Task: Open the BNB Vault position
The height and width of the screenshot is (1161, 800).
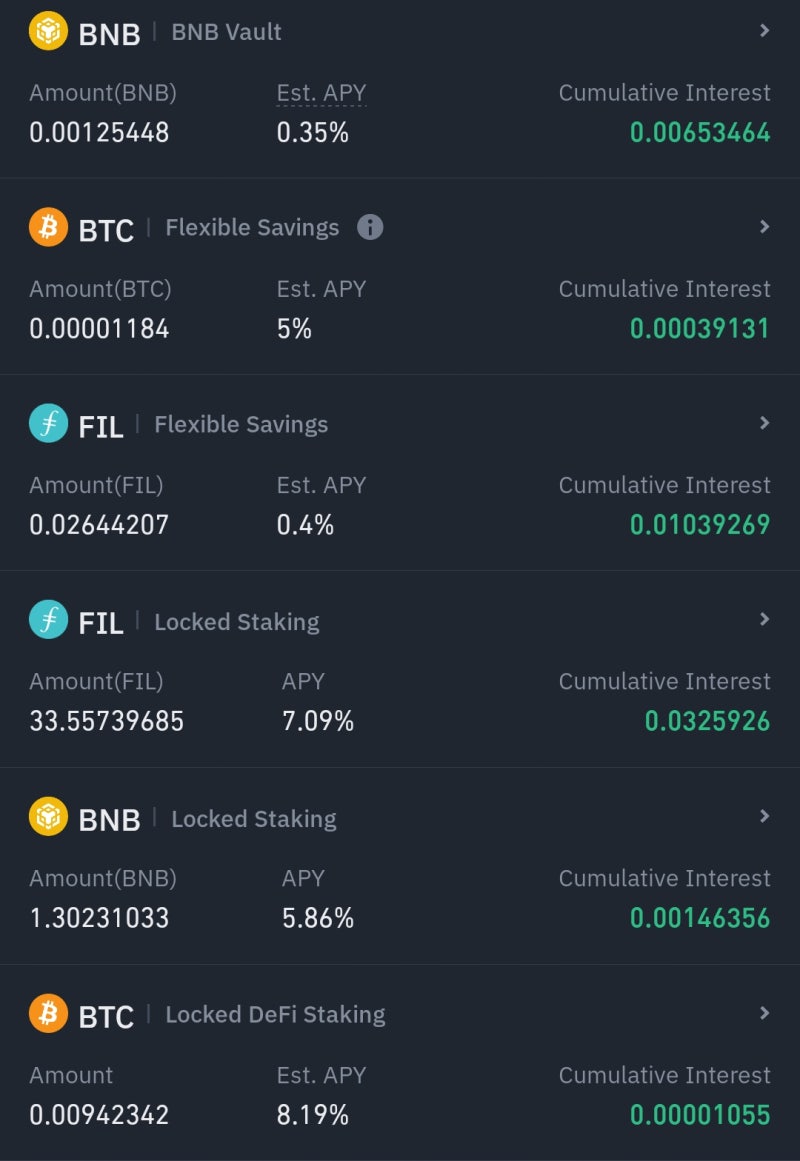Action: (764, 31)
